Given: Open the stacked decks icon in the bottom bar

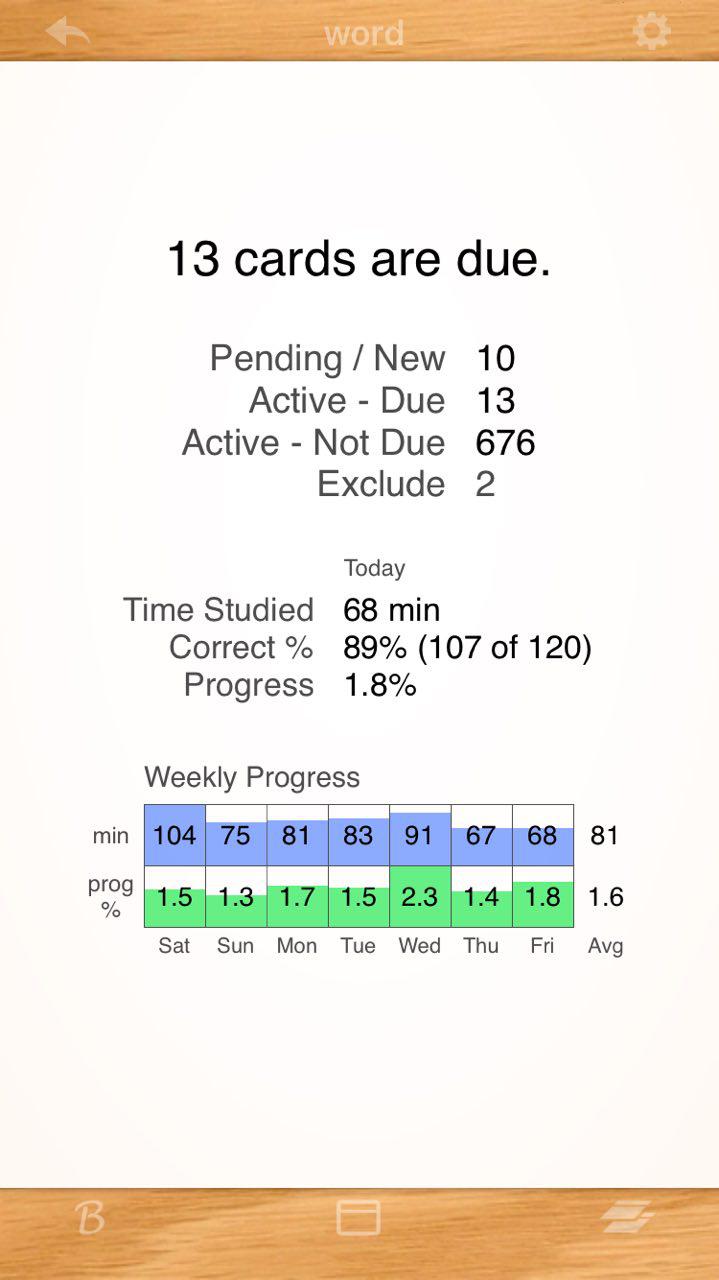Looking at the screenshot, I should click(627, 1217).
